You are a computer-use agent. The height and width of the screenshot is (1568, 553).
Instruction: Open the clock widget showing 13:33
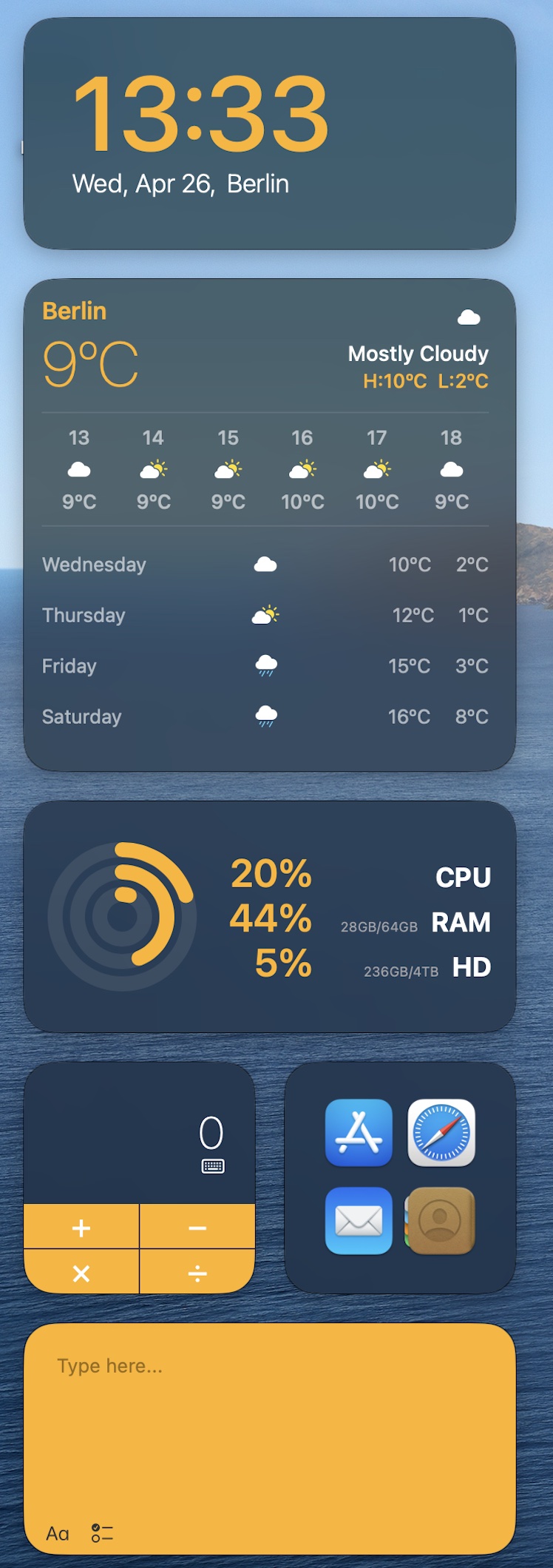point(269,133)
